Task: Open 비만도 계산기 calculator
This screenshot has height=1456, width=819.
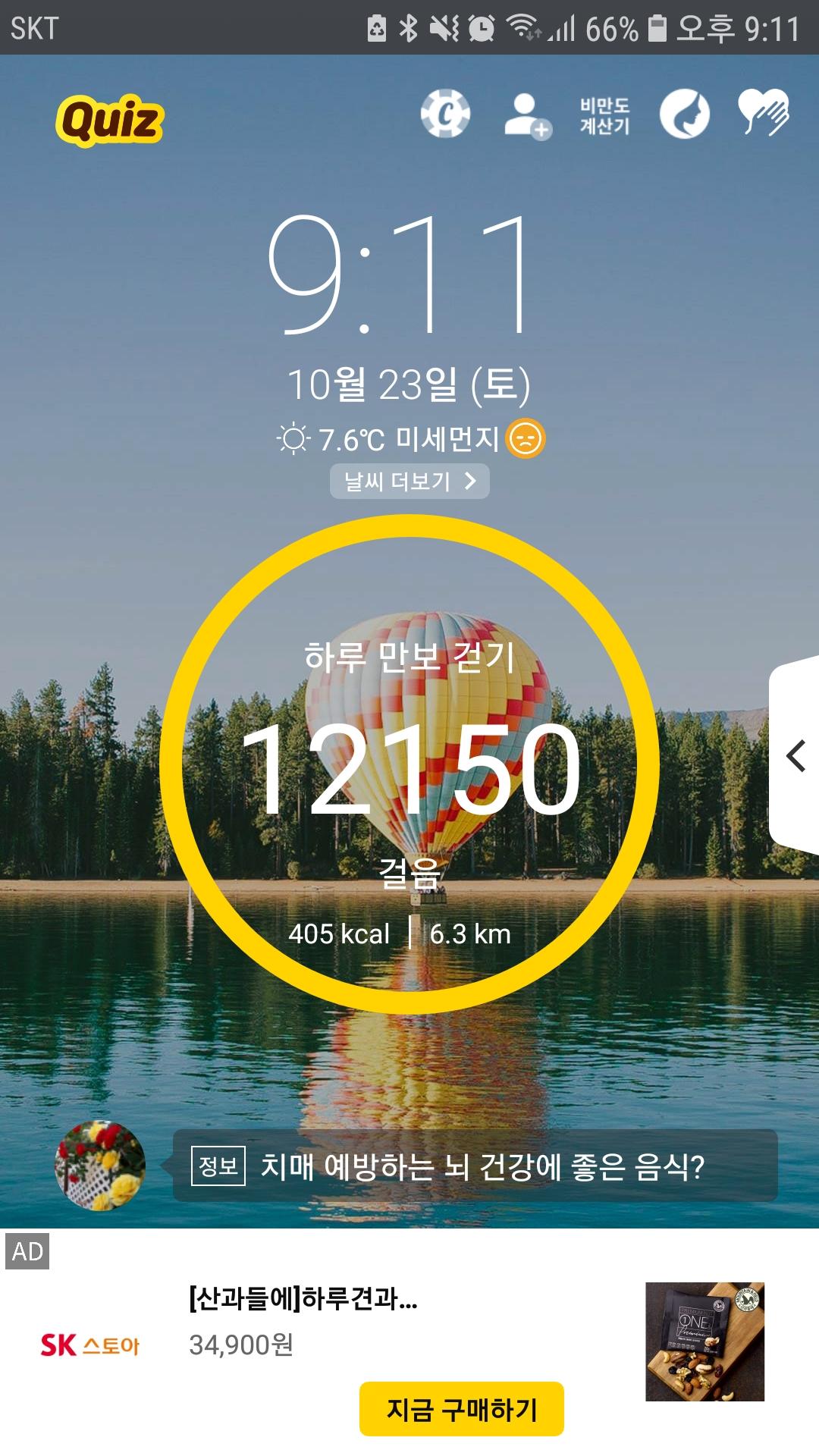Action: click(x=604, y=116)
